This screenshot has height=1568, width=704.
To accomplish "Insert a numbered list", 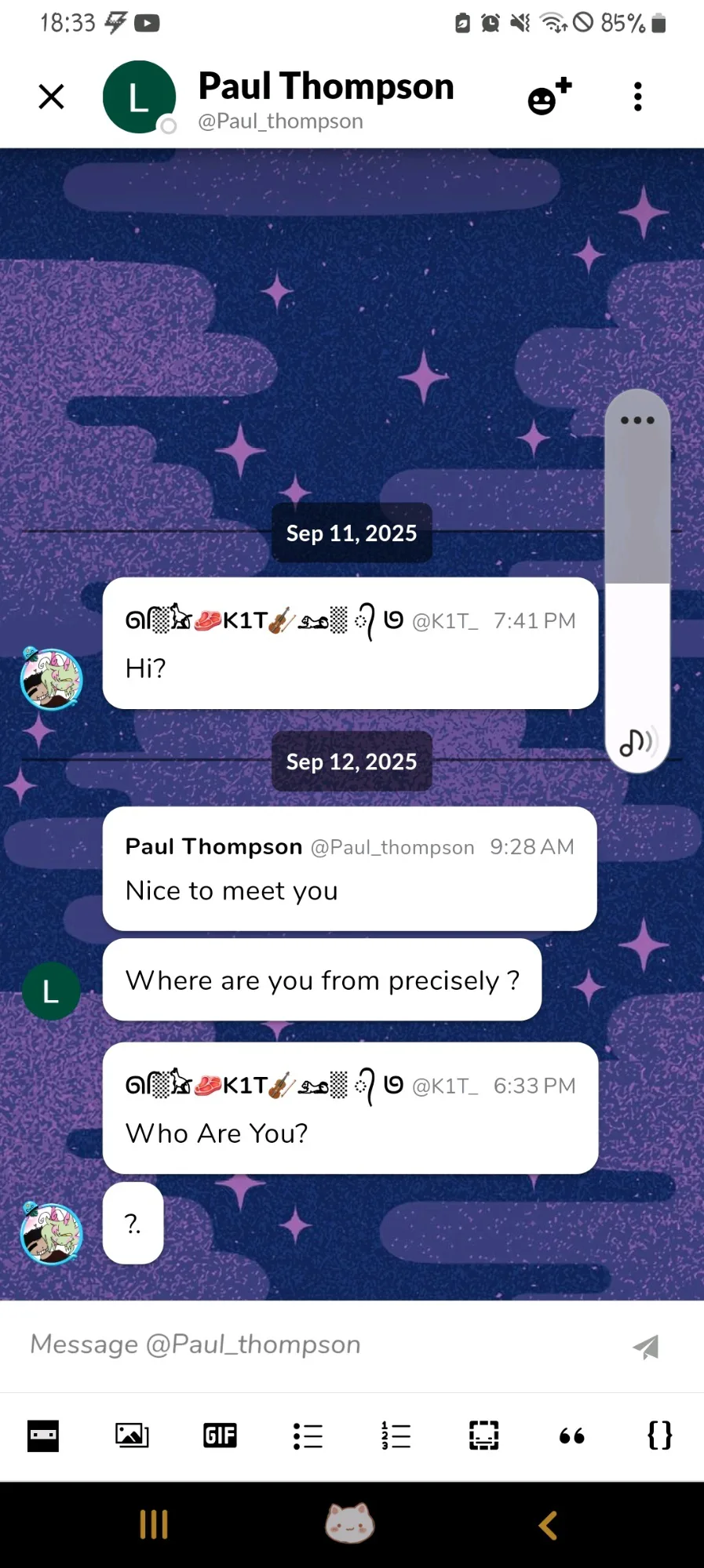I will tap(396, 1435).
